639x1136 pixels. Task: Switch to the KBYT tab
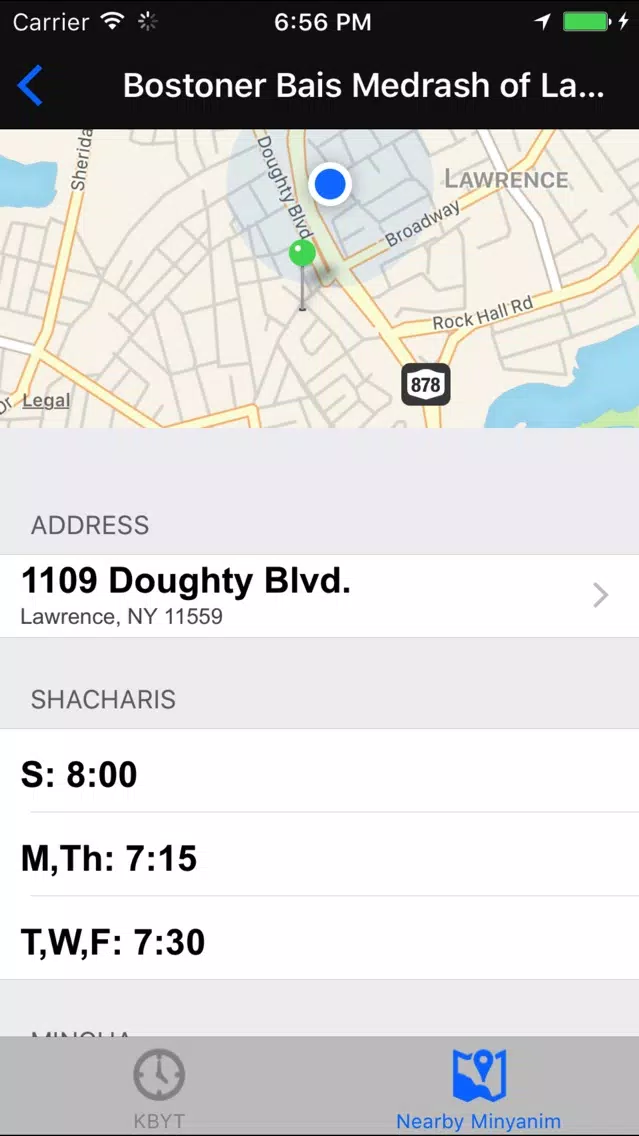(x=159, y=1087)
